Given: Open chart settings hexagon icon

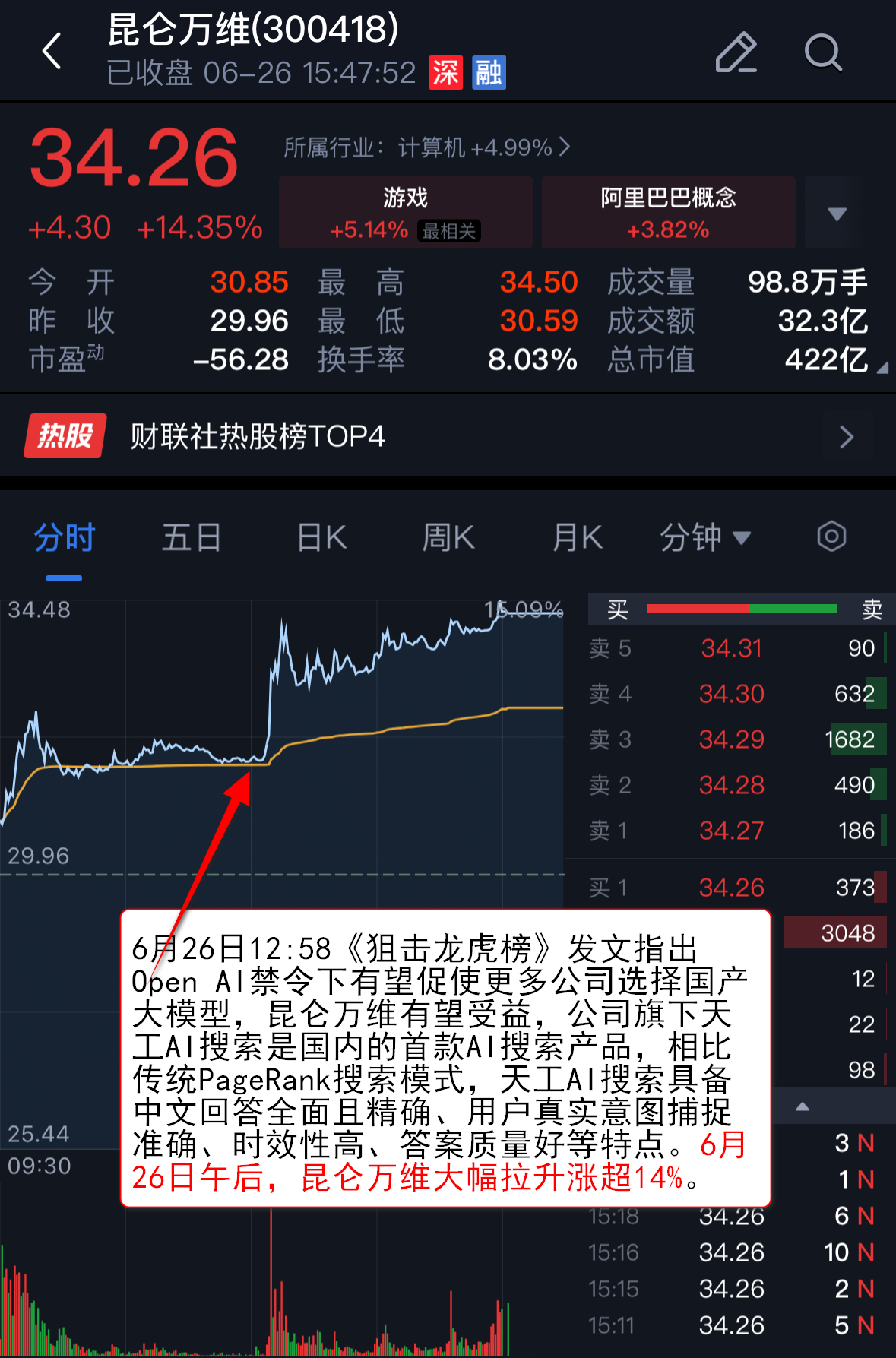Looking at the screenshot, I should [831, 537].
